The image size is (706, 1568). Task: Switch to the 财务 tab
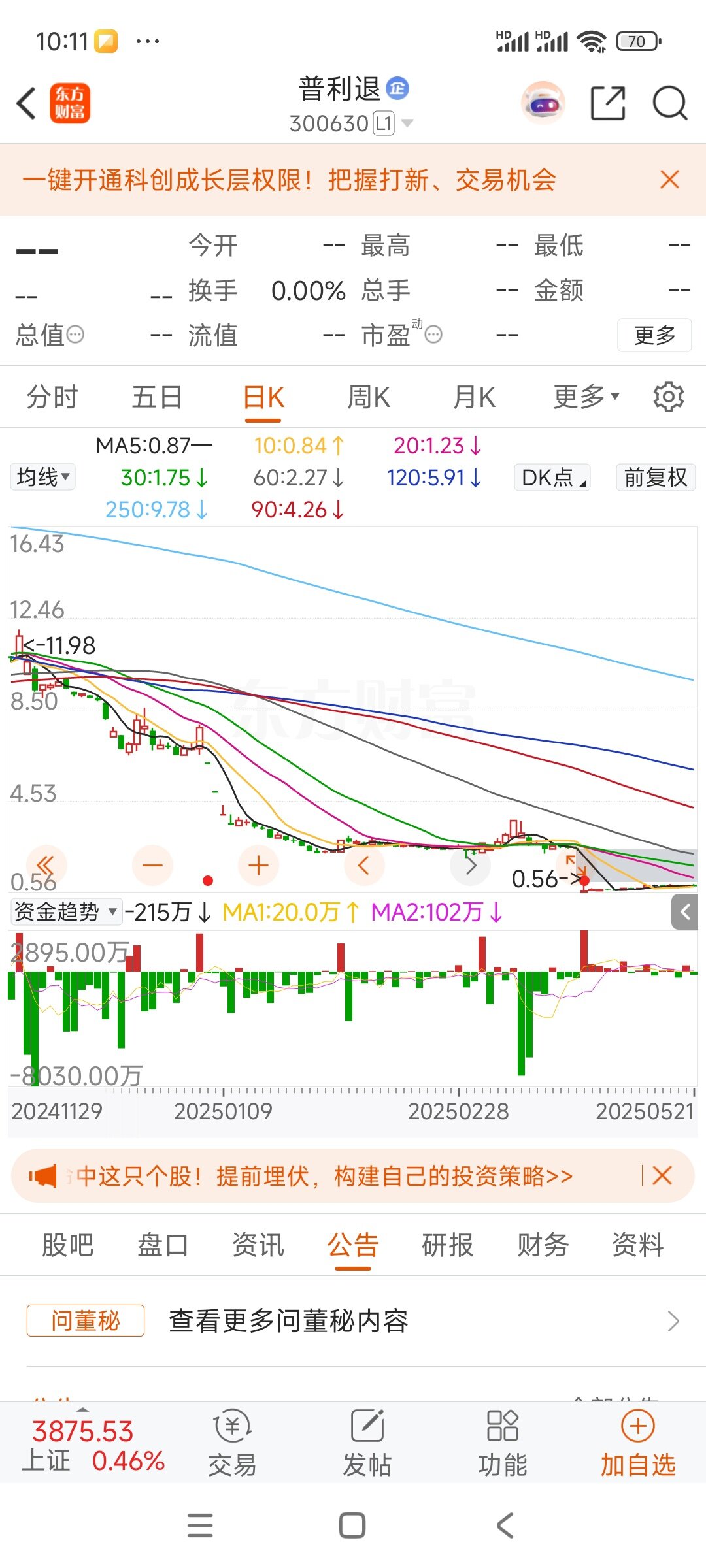[543, 1245]
